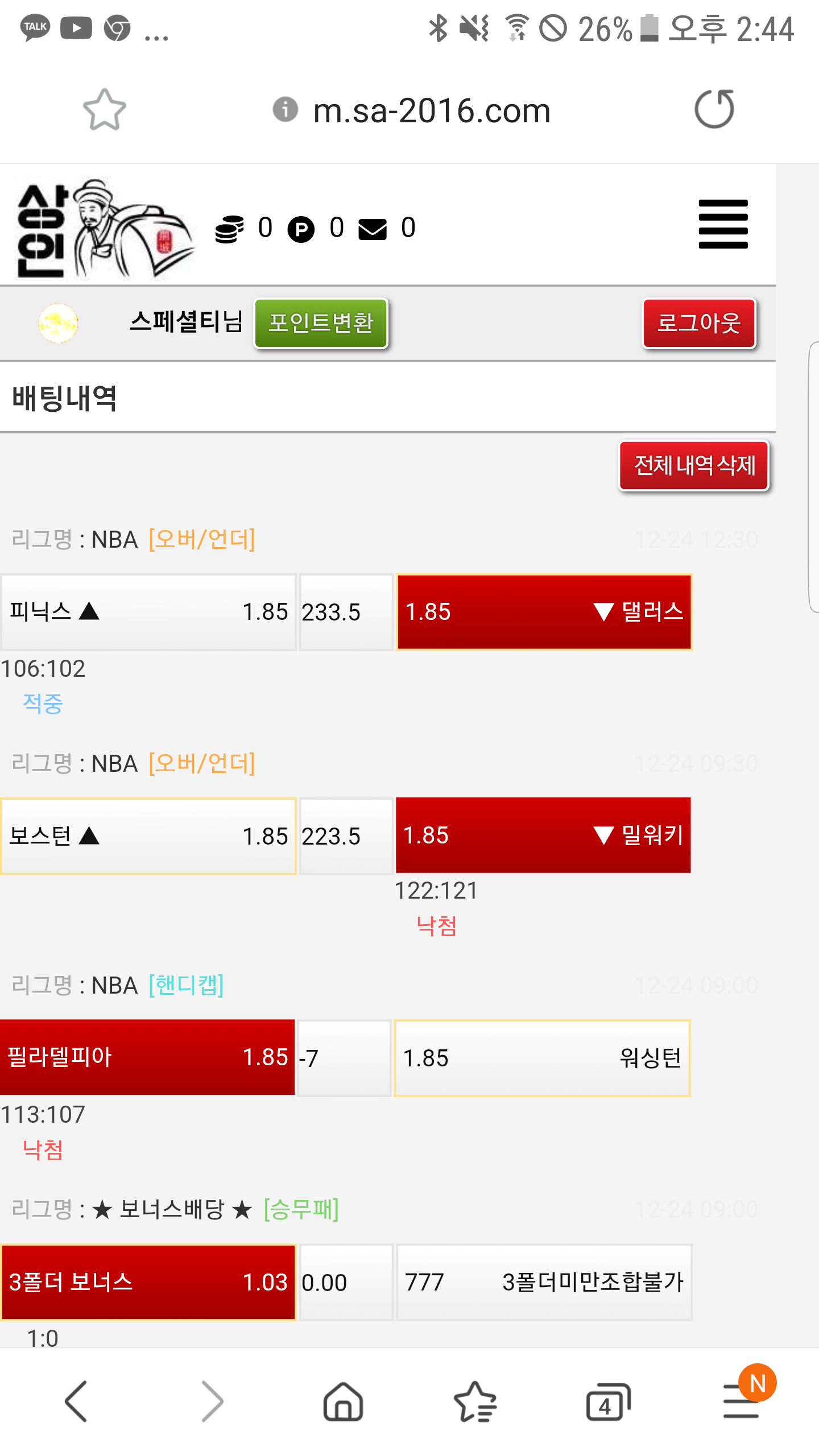Open the browser menu with N badge

pyautogui.click(x=741, y=1401)
